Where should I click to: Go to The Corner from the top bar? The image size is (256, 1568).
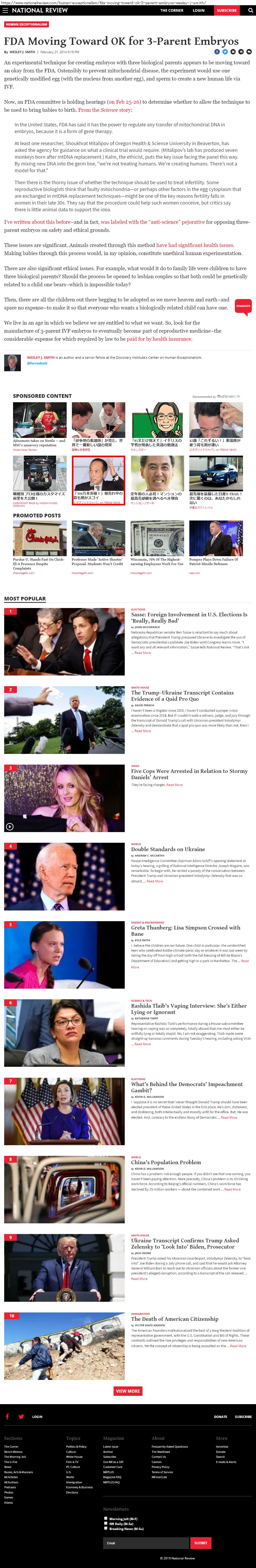171,10
